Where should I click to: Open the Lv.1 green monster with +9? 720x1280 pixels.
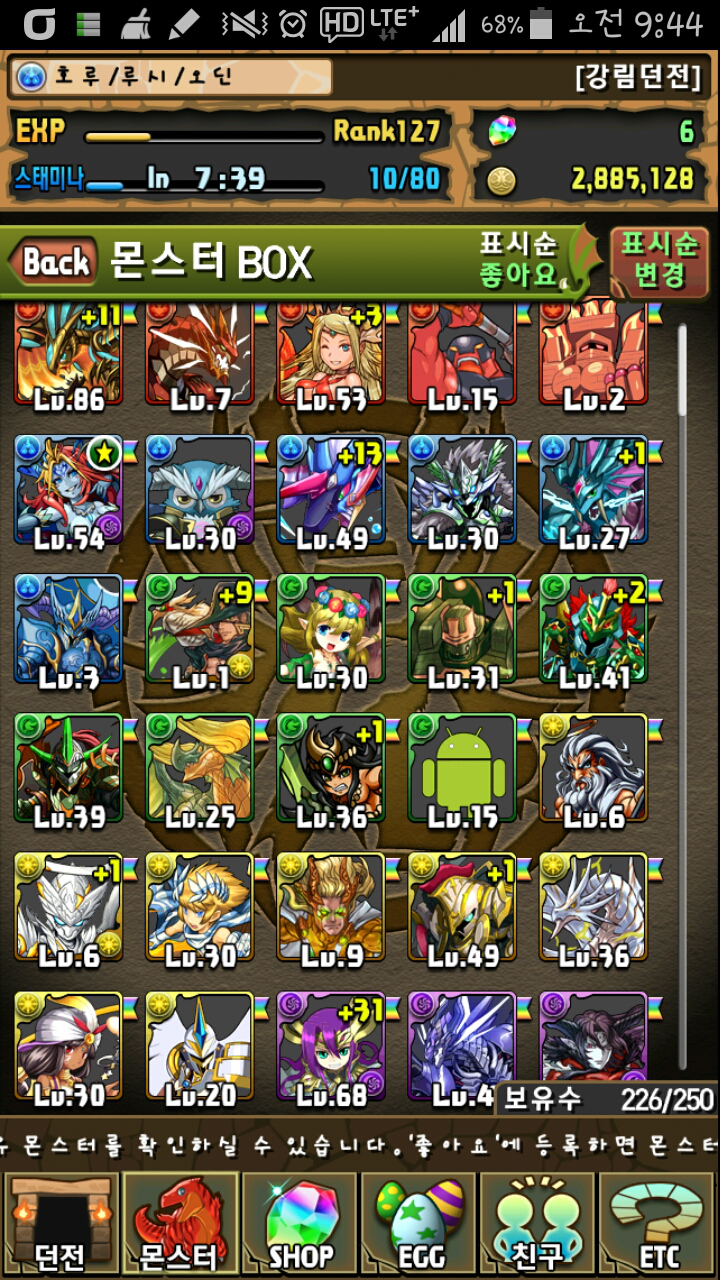(200, 630)
